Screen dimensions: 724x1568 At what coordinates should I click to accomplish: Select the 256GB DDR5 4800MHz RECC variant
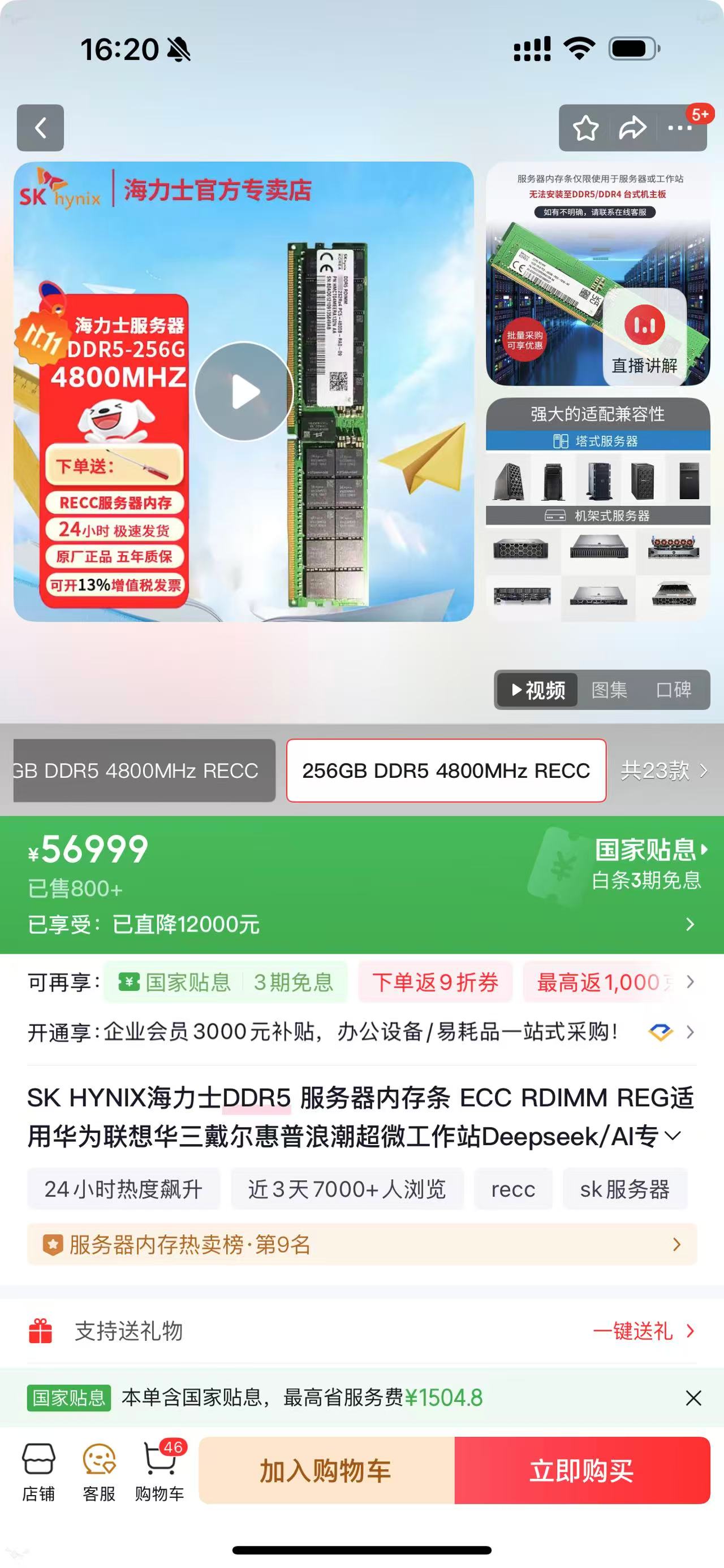[x=445, y=770]
